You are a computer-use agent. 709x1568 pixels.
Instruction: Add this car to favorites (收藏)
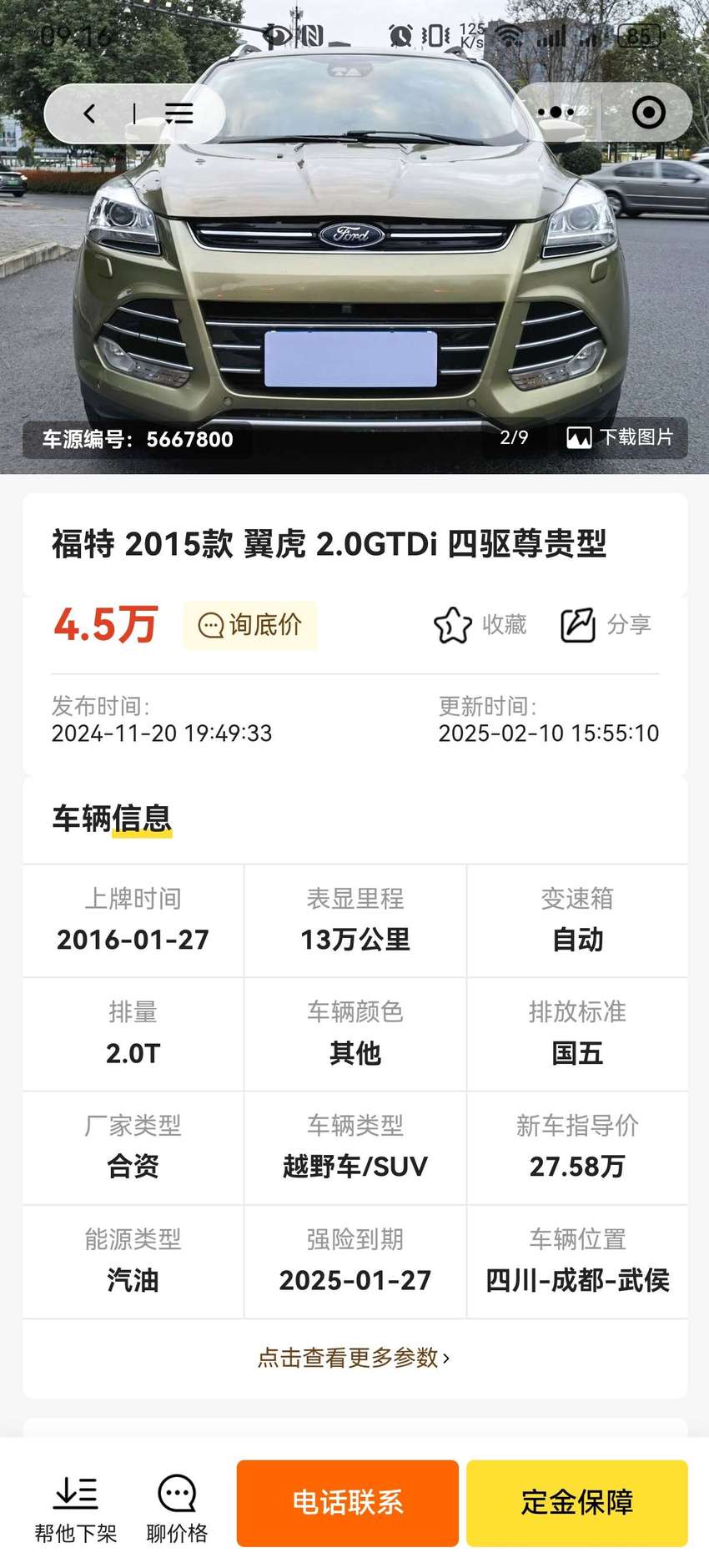[480, 625]
